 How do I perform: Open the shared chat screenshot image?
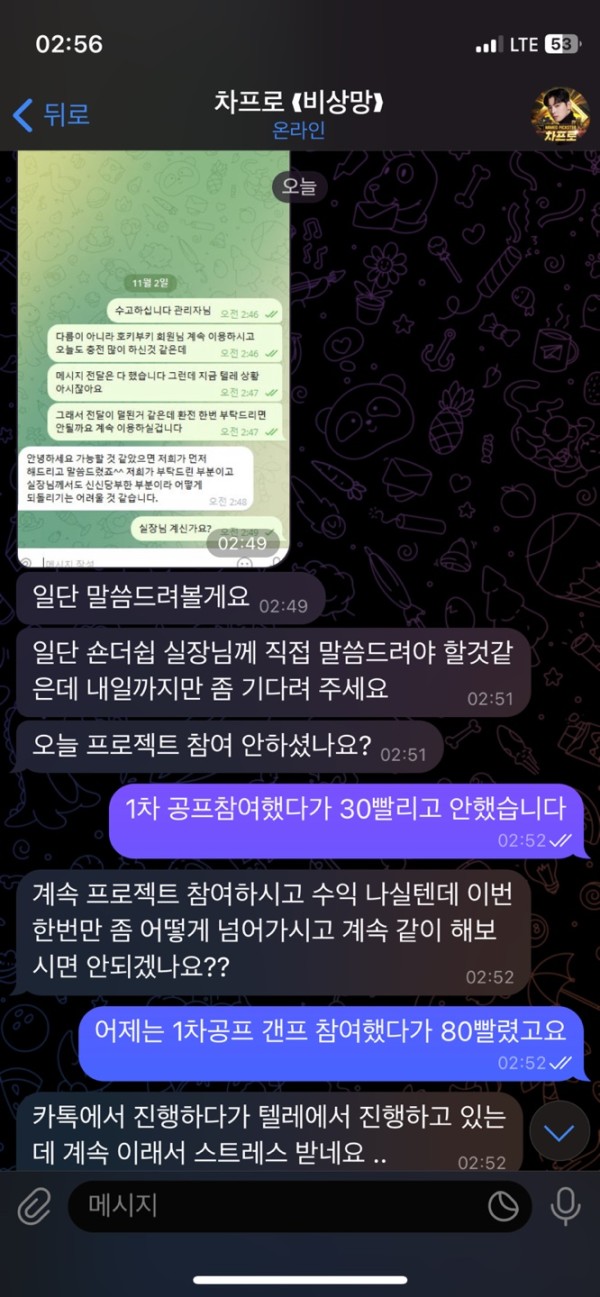153,360
